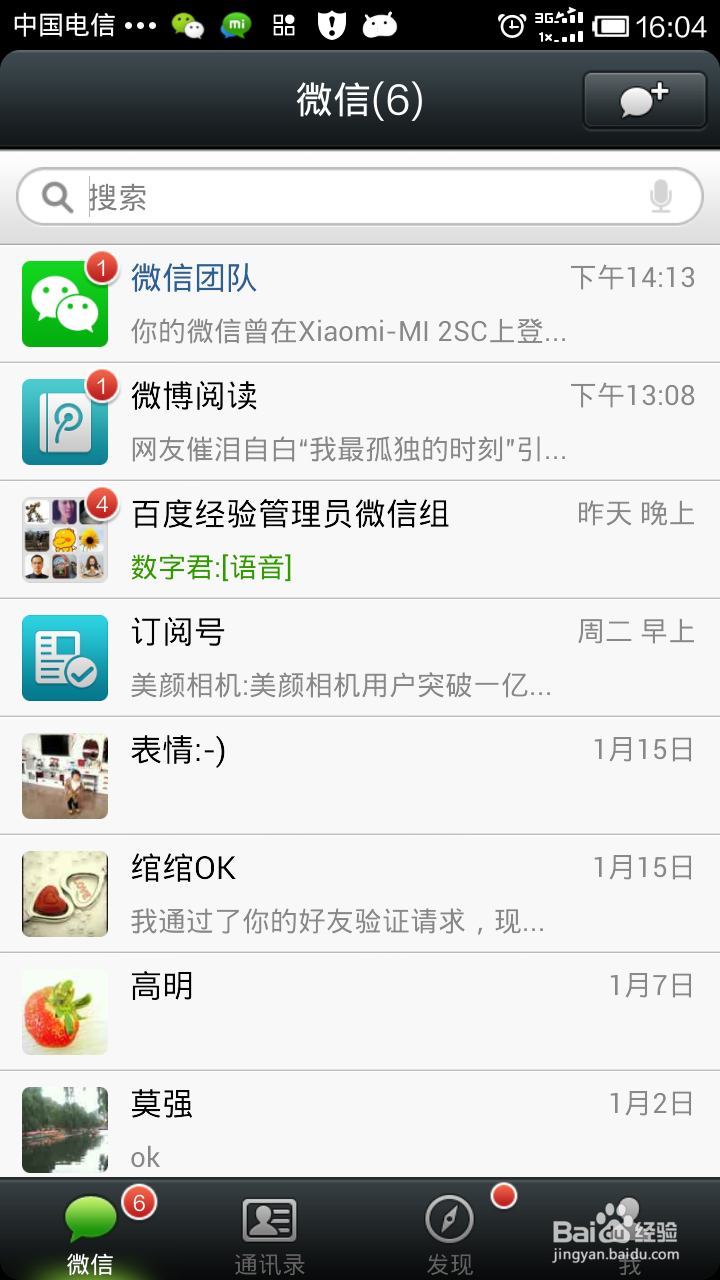720x1280 pixels.
Task: Tap the 百度经验管理员微信组 group avatar
Action: 64,538
